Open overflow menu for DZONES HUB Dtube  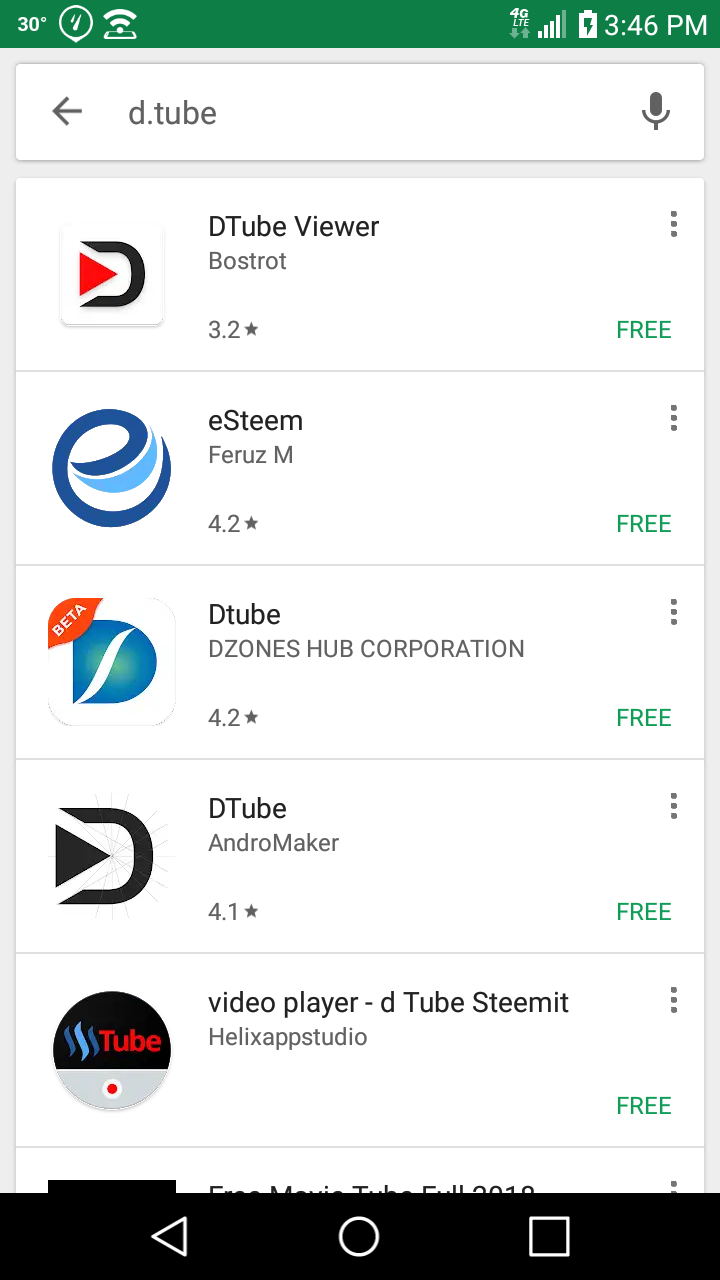673,612
